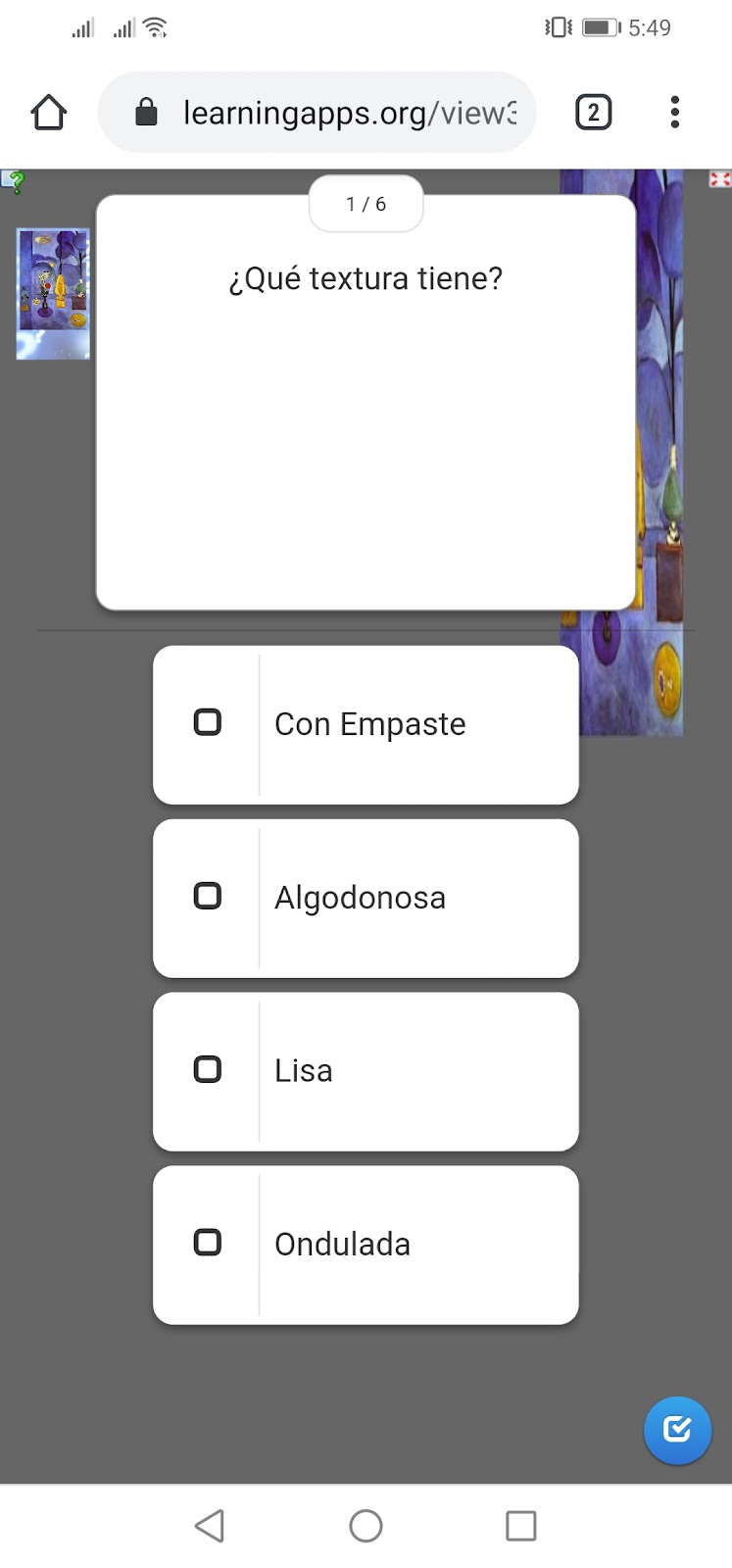This screenshot has height=1568, width=732.
Task: Toggle fullscreen with the red arrows icon
Action: (x=719, y=178)
